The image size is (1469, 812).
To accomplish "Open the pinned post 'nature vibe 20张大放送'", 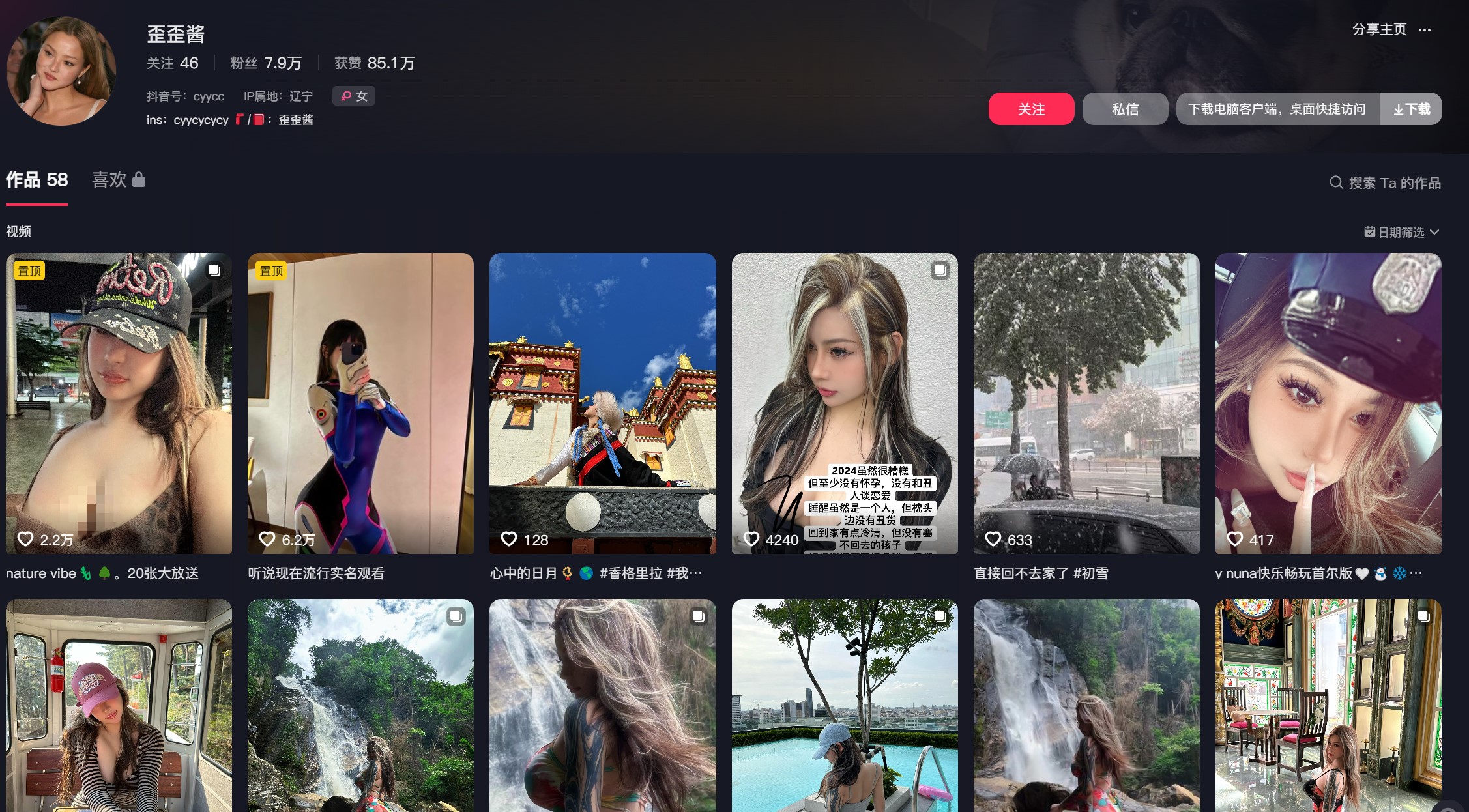I will point(119,403).
